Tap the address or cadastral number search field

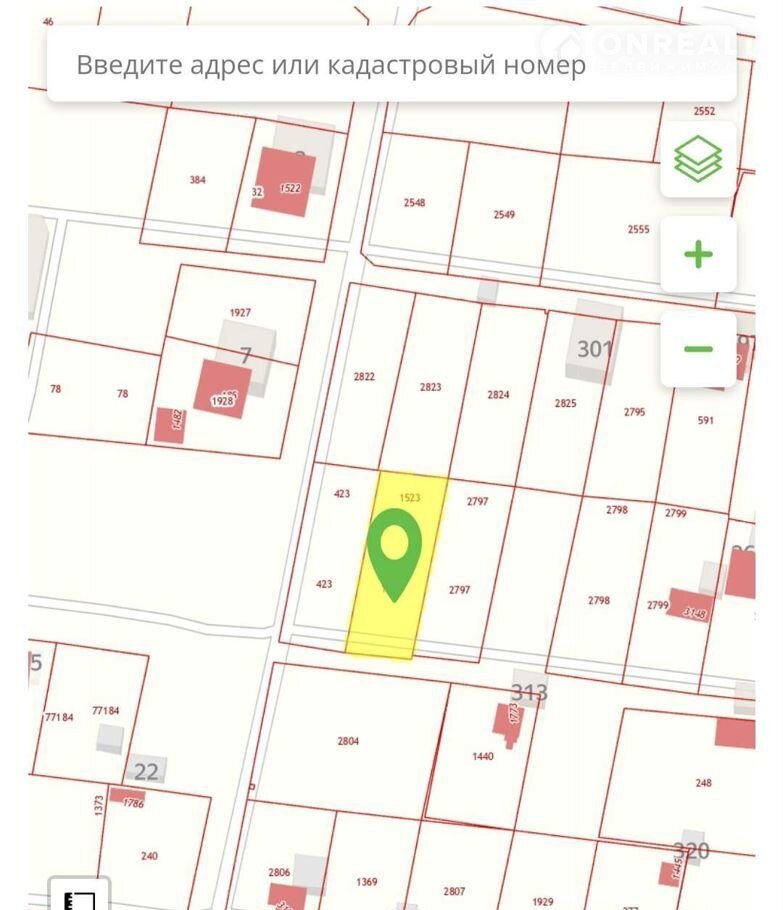(330, 65)
